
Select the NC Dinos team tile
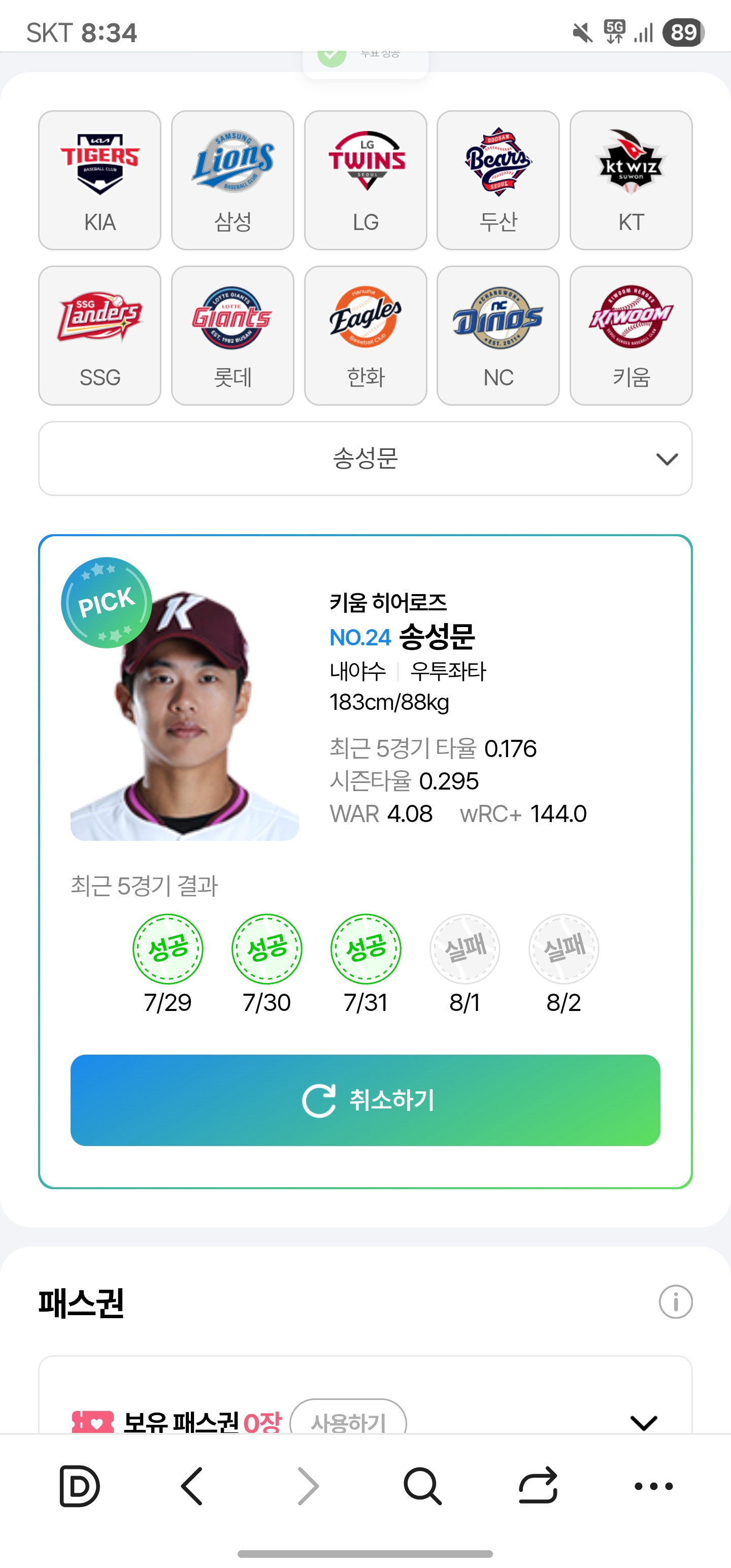[498, 336]
